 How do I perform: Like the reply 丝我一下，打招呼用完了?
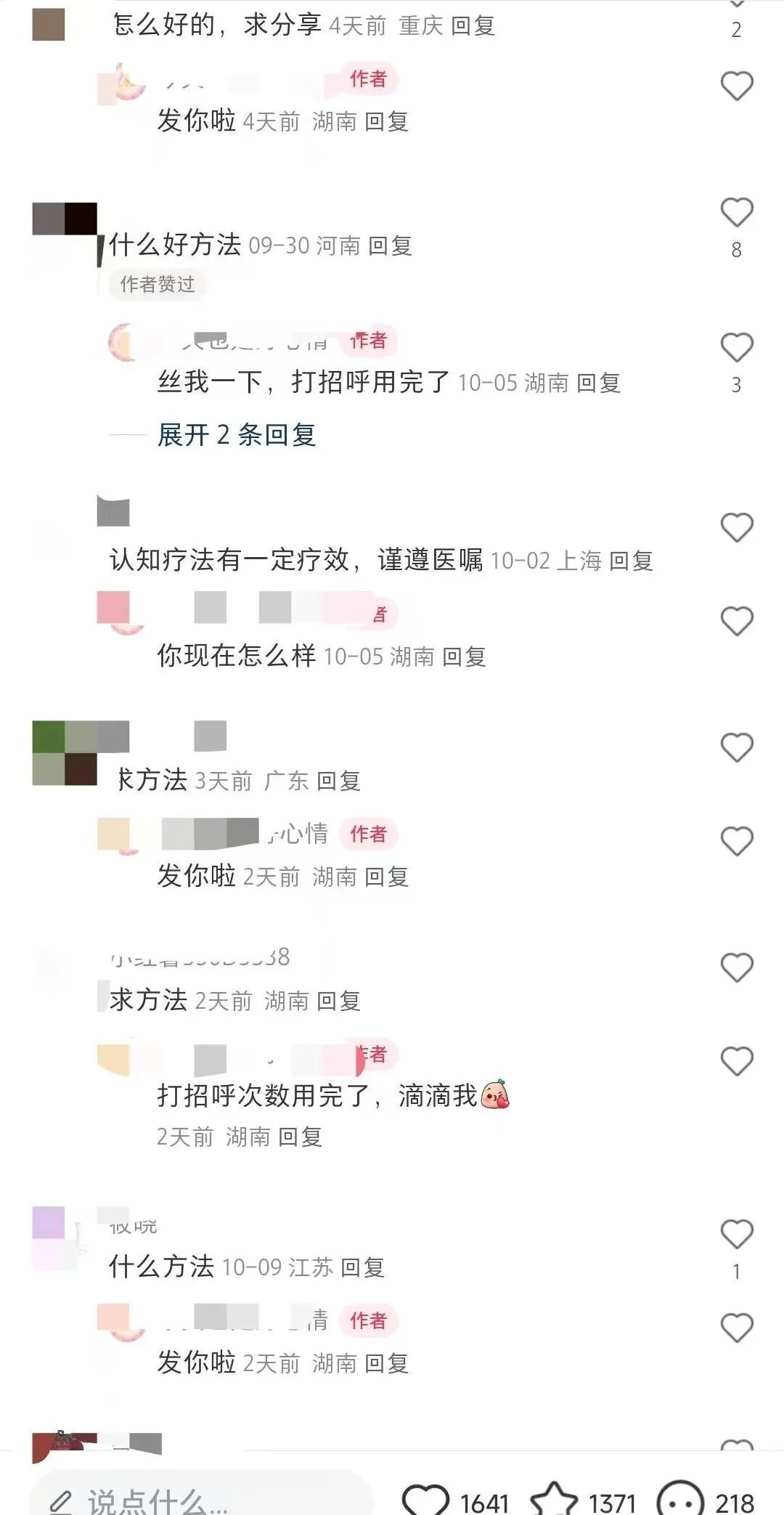pos(736,348)
